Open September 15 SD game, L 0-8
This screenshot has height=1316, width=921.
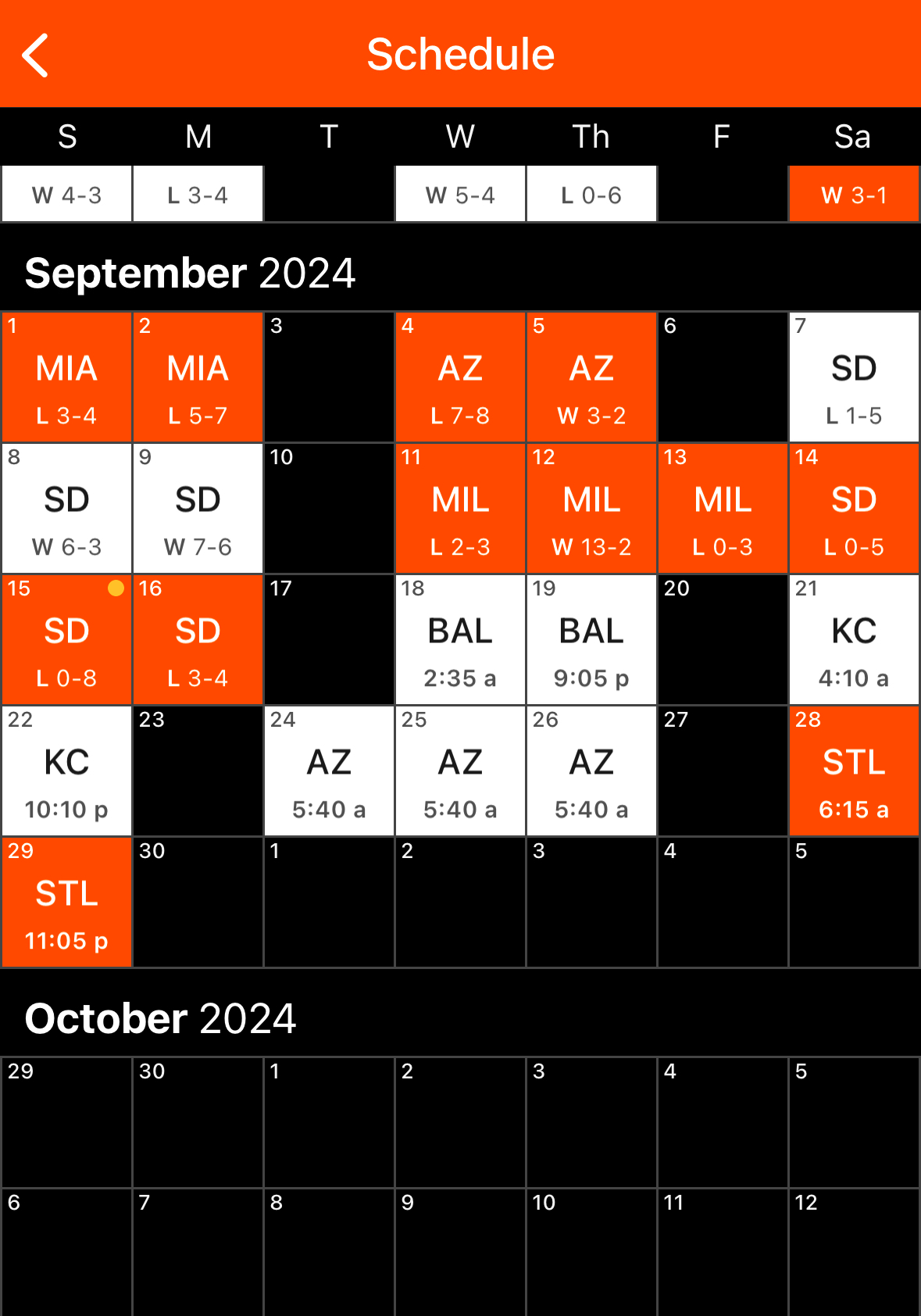(66, 640)
